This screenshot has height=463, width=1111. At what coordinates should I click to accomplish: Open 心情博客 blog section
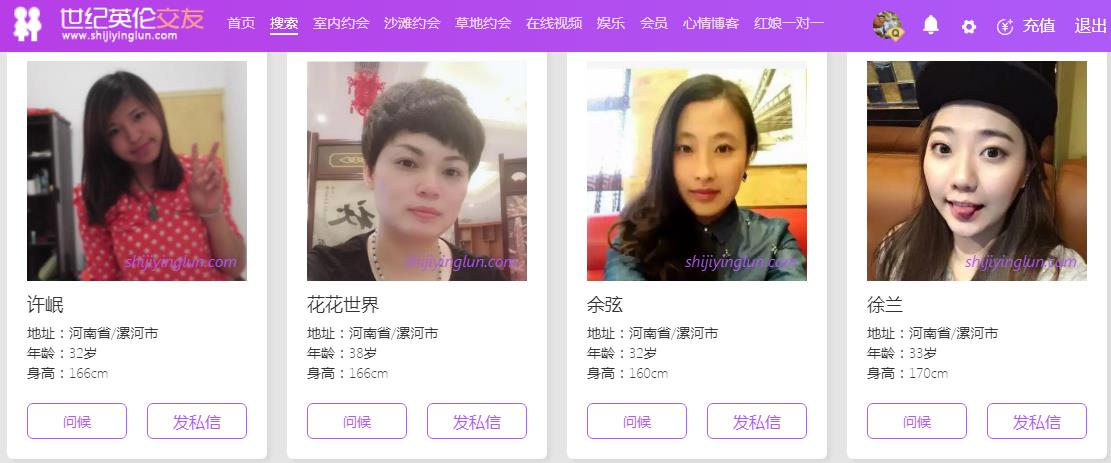(x=711, y=23)
